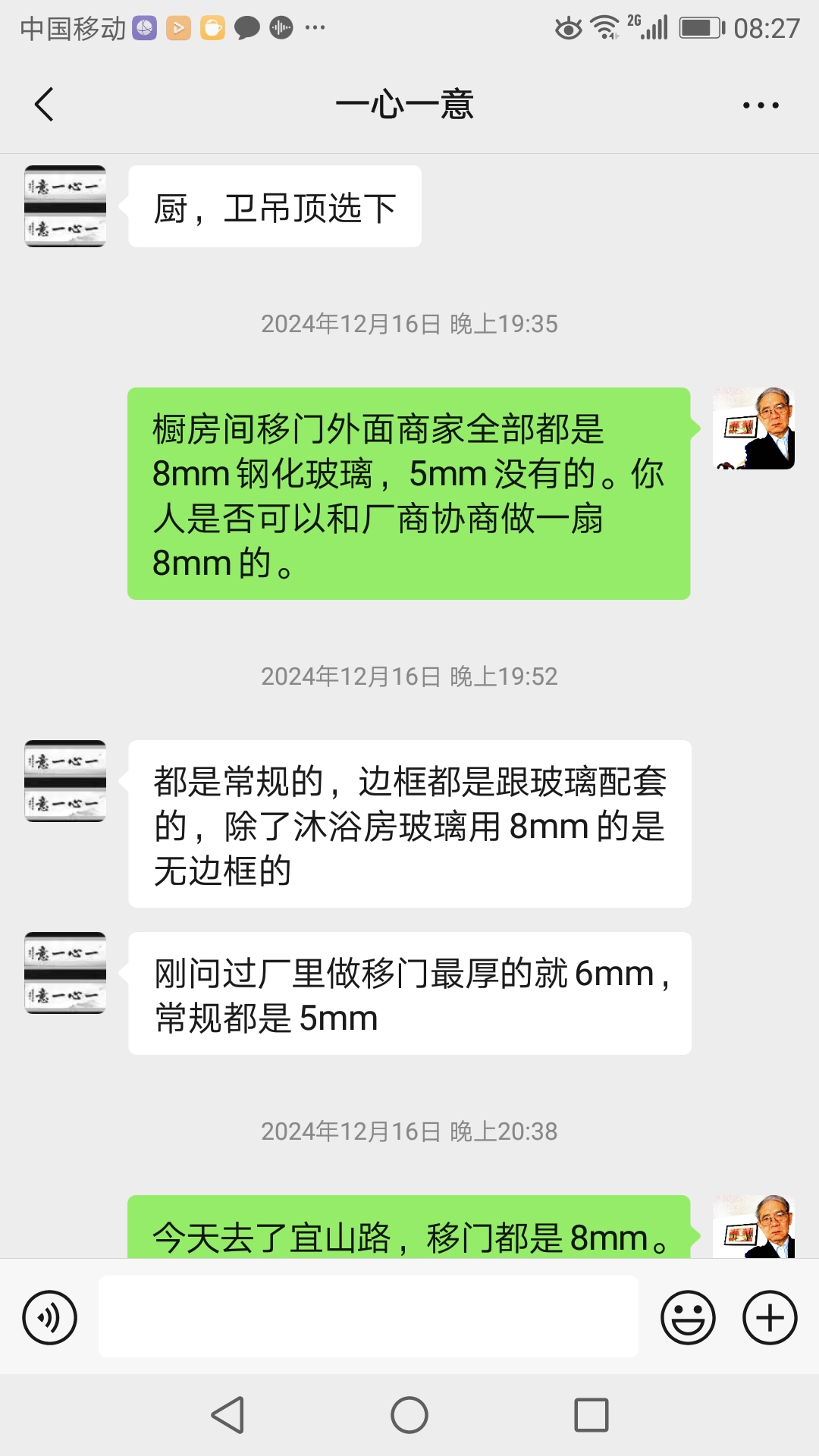Tap the system home button
Screen dimensions: 819x1456
click(409, 1415)
